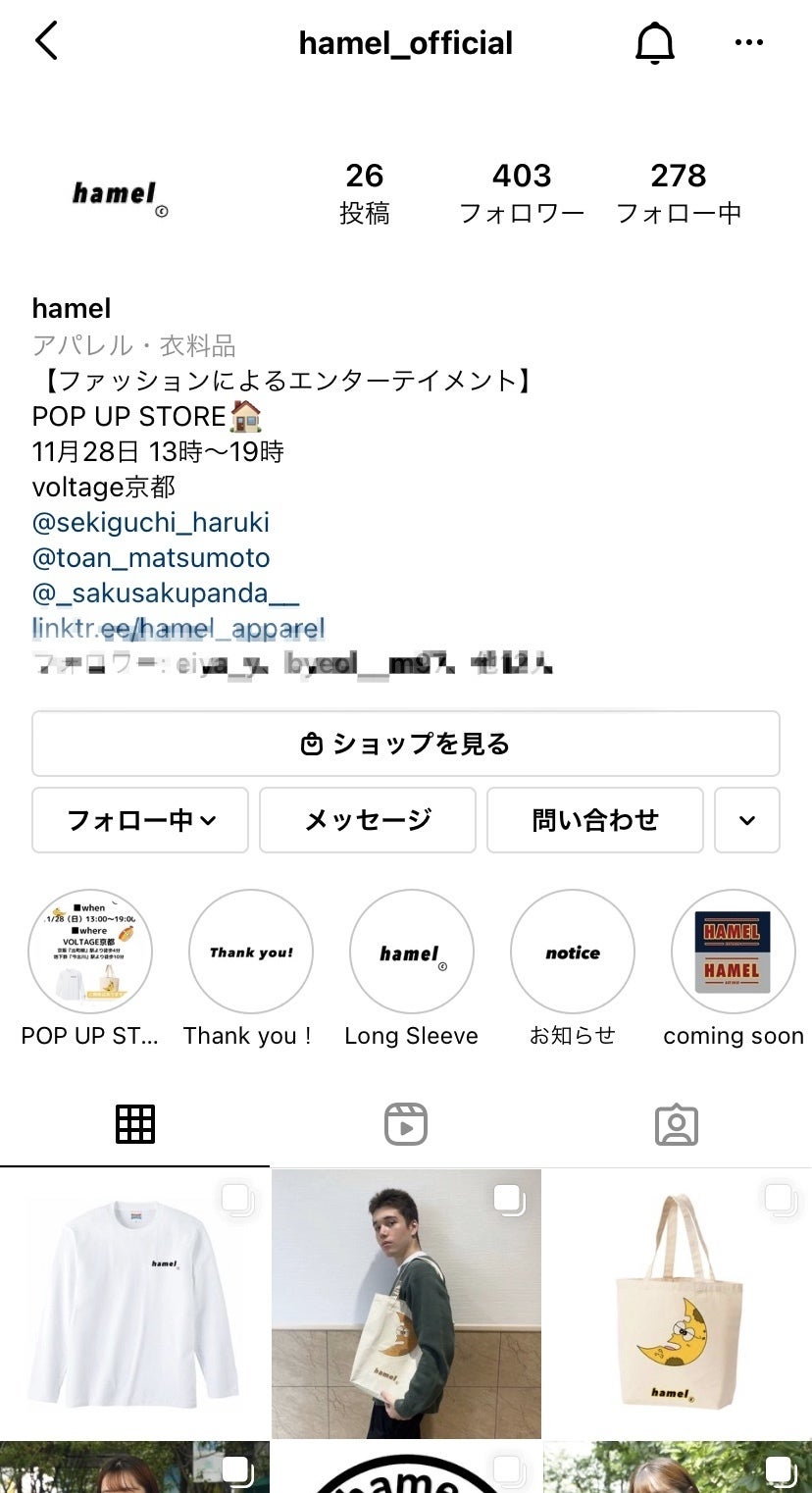Expand suggested accounts with the chevron button
This screenshot has width=812, height=1493.
click(747, 820)
